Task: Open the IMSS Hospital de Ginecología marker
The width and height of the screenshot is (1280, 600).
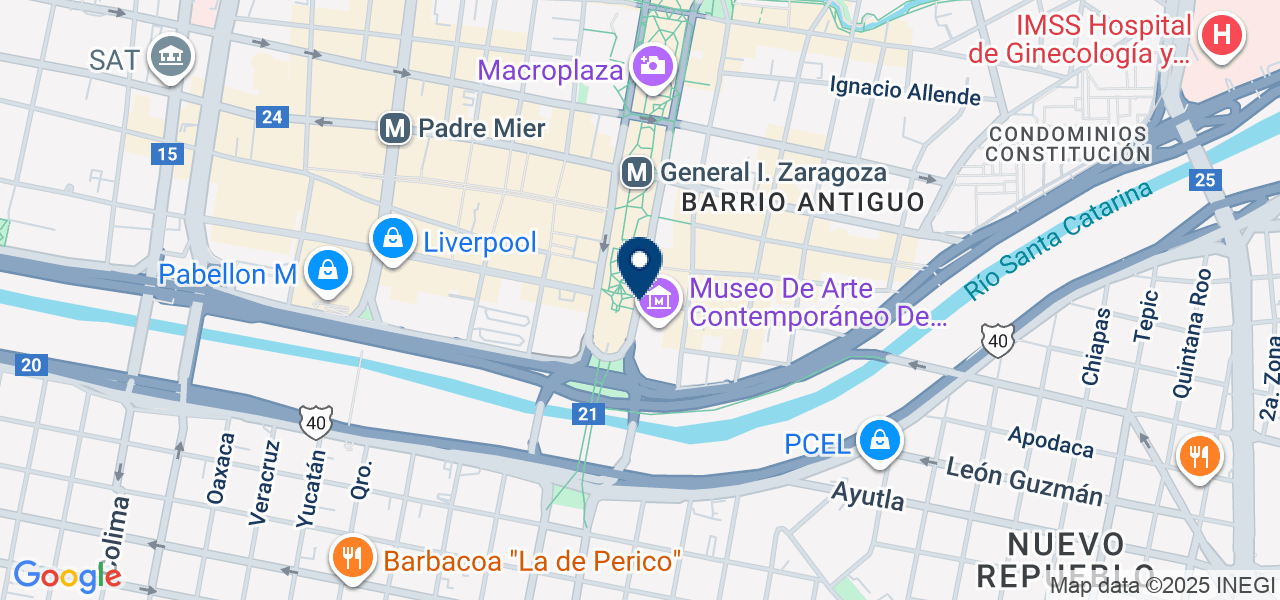Action: (x=1221, y=37)
